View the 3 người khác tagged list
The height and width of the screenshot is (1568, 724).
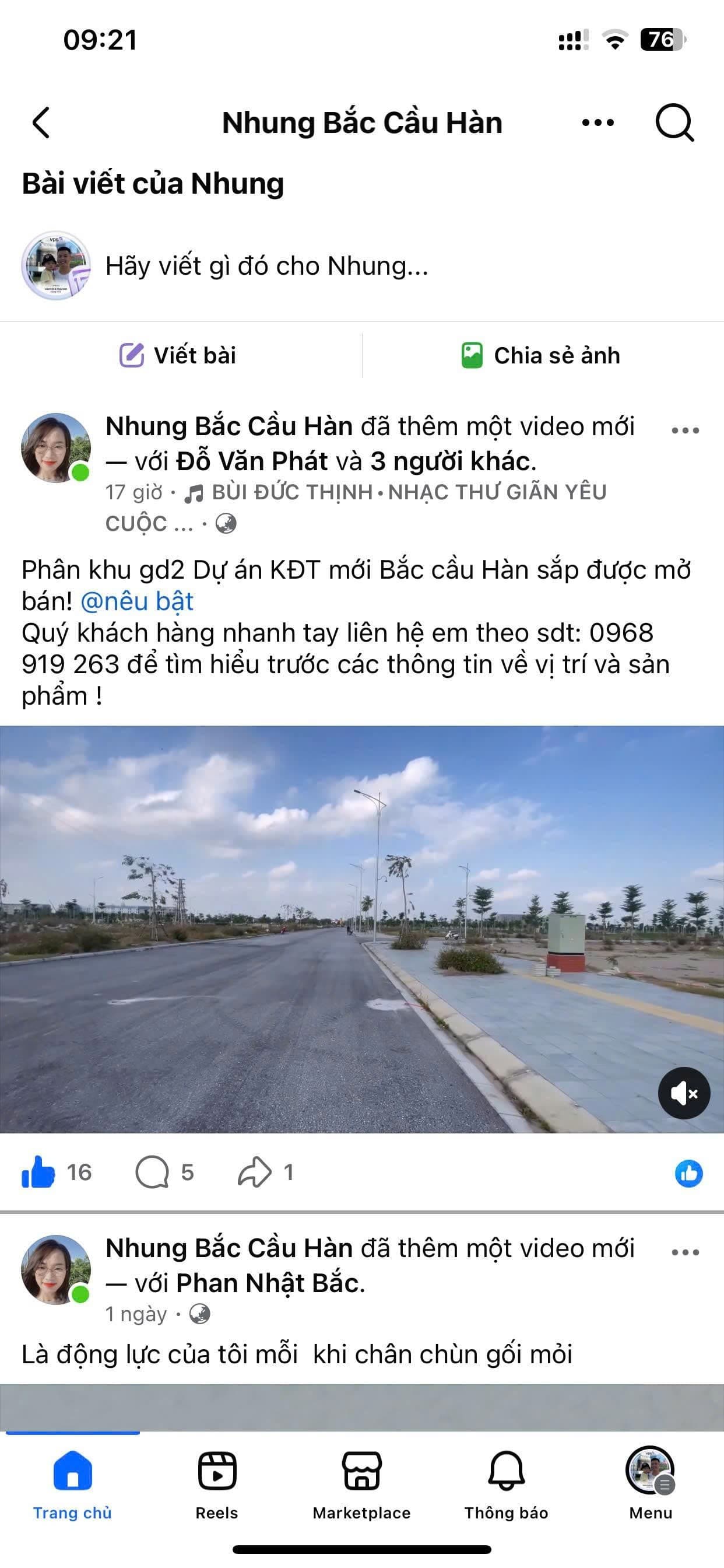coord(453,461)
